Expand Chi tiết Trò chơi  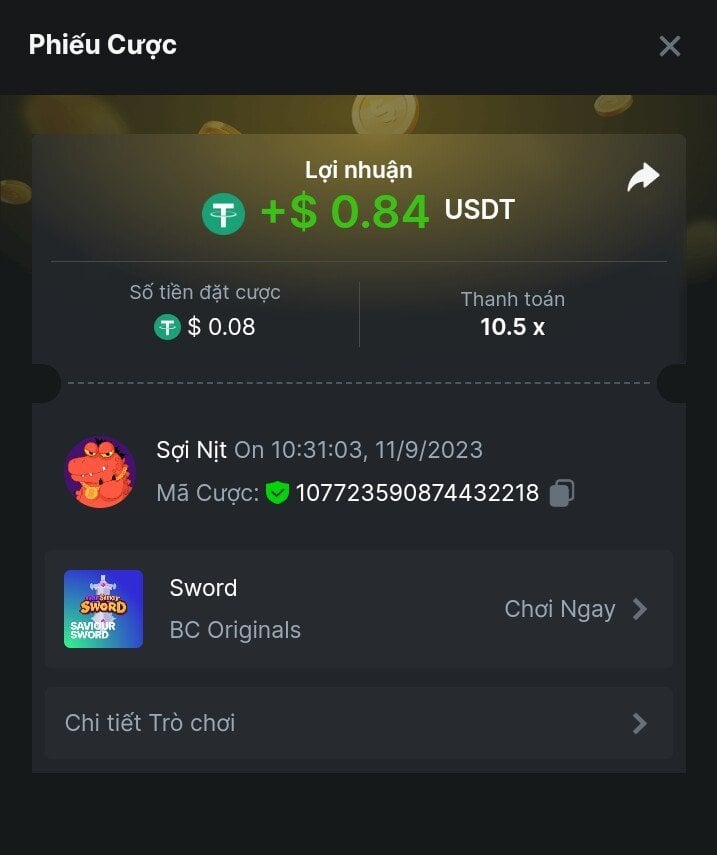[358, 723]
